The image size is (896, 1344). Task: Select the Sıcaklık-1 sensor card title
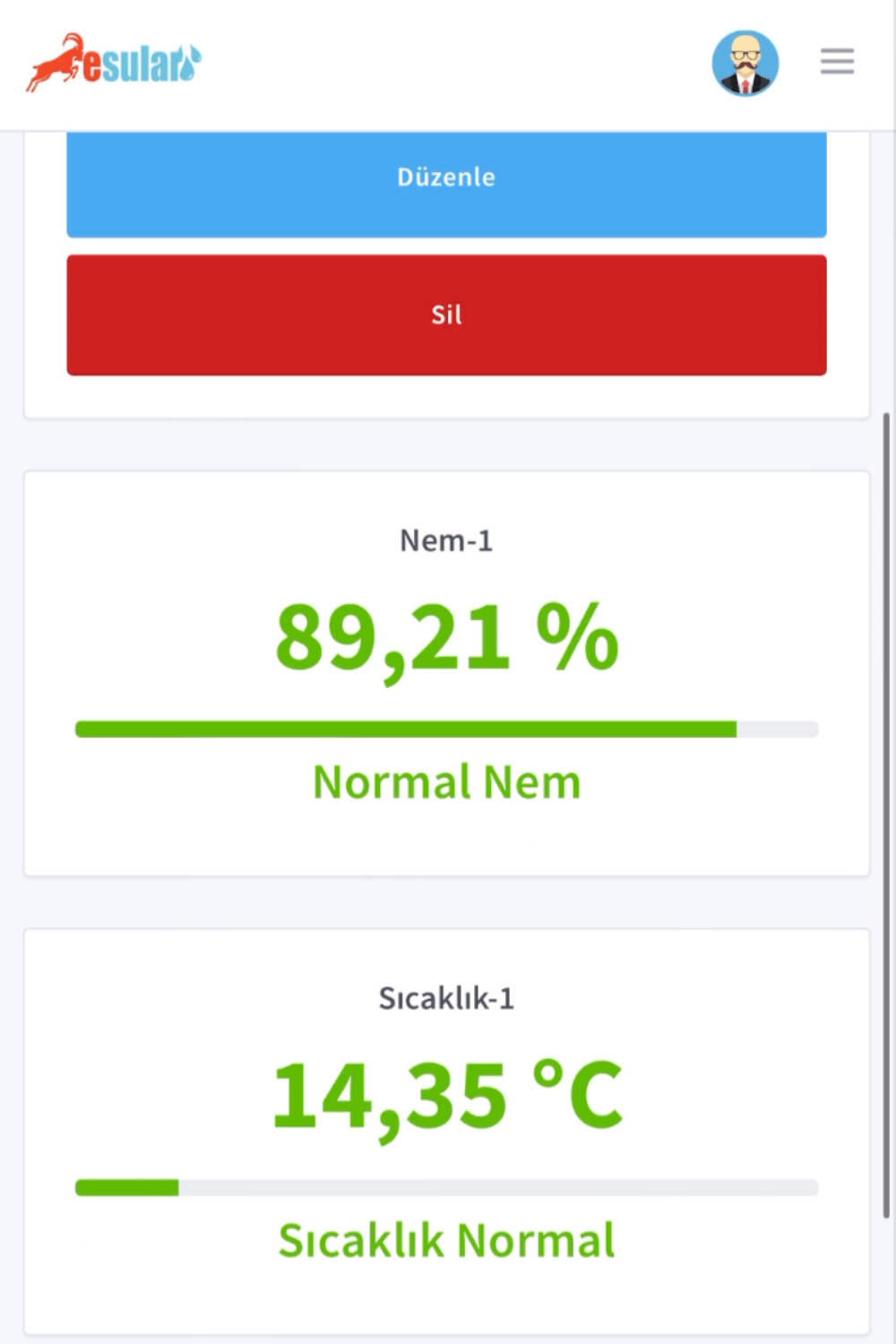click(x=447, y=997)
